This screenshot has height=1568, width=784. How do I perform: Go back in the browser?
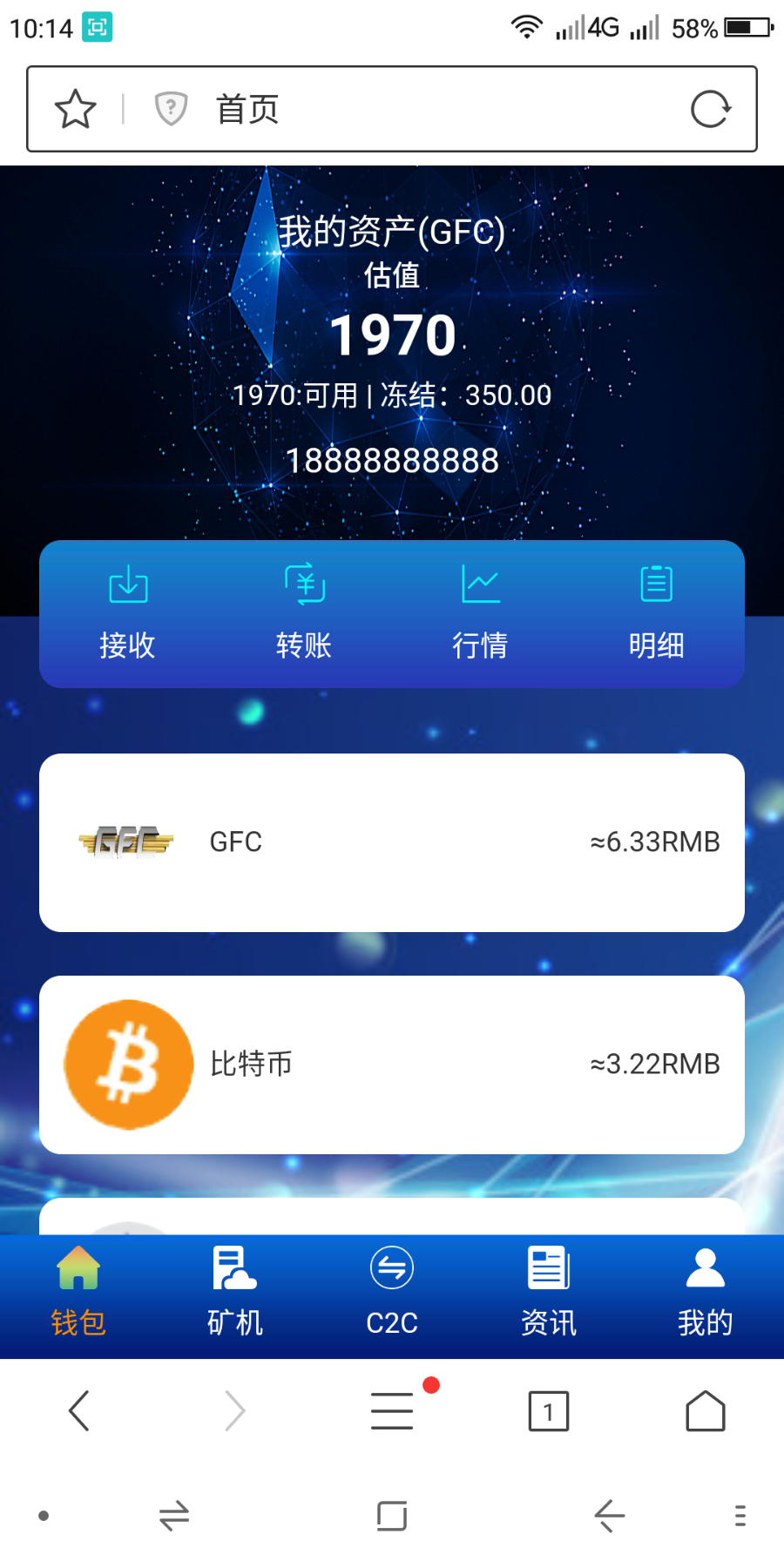click(x=78, y=1410)
